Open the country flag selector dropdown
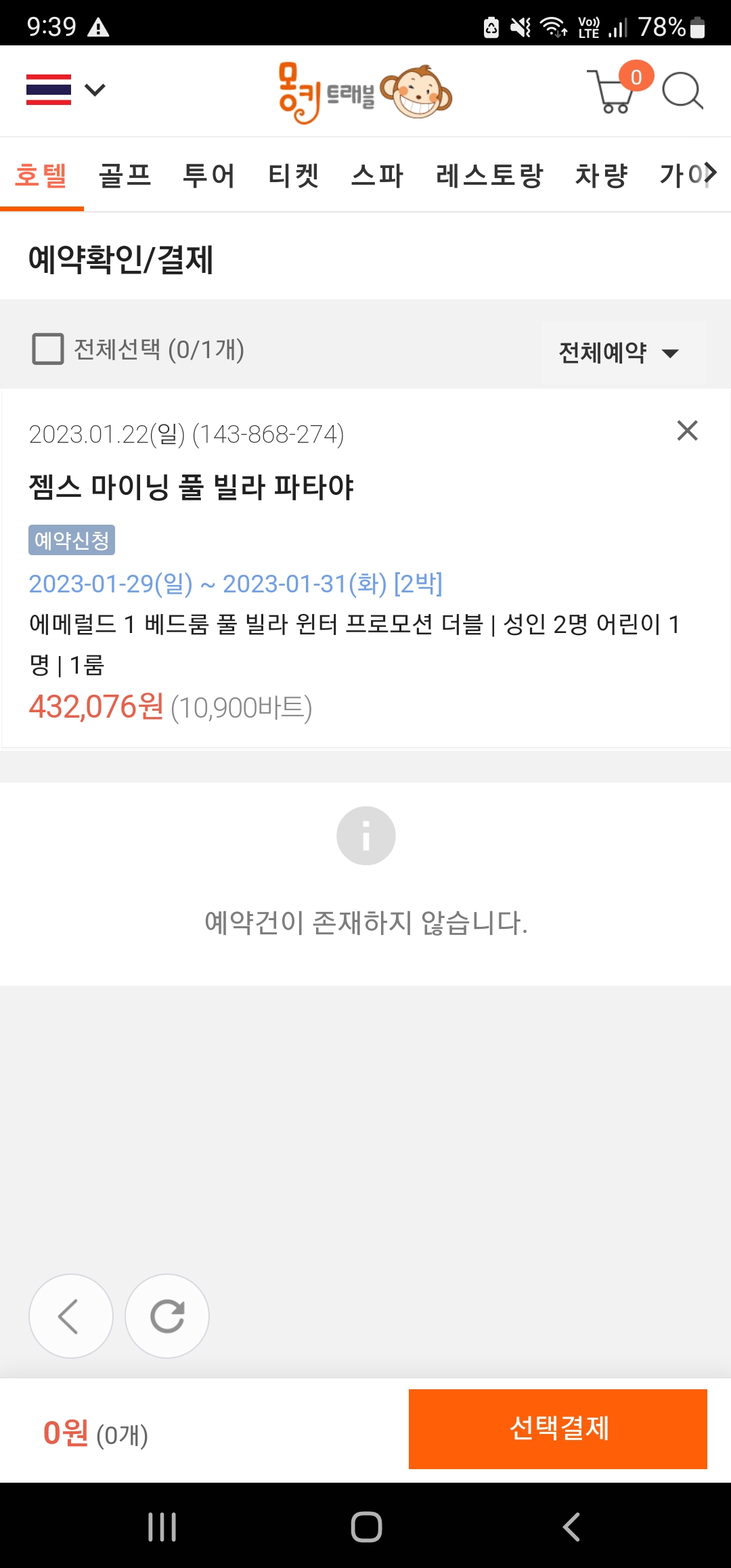Viewport: 731px width, 1568px height. [x=65, y=90]
